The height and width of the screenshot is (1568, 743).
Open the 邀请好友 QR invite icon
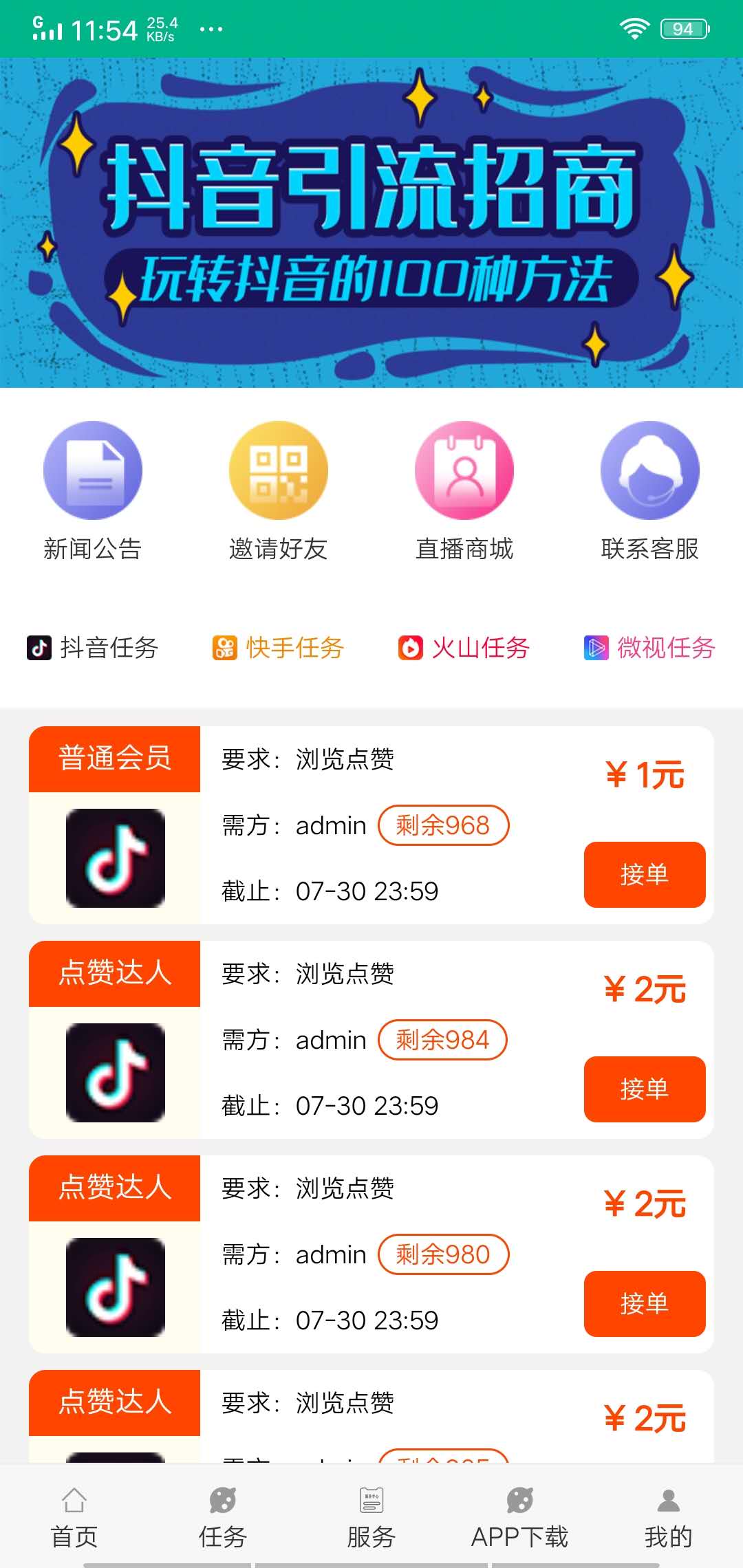[x=279, y=470]
